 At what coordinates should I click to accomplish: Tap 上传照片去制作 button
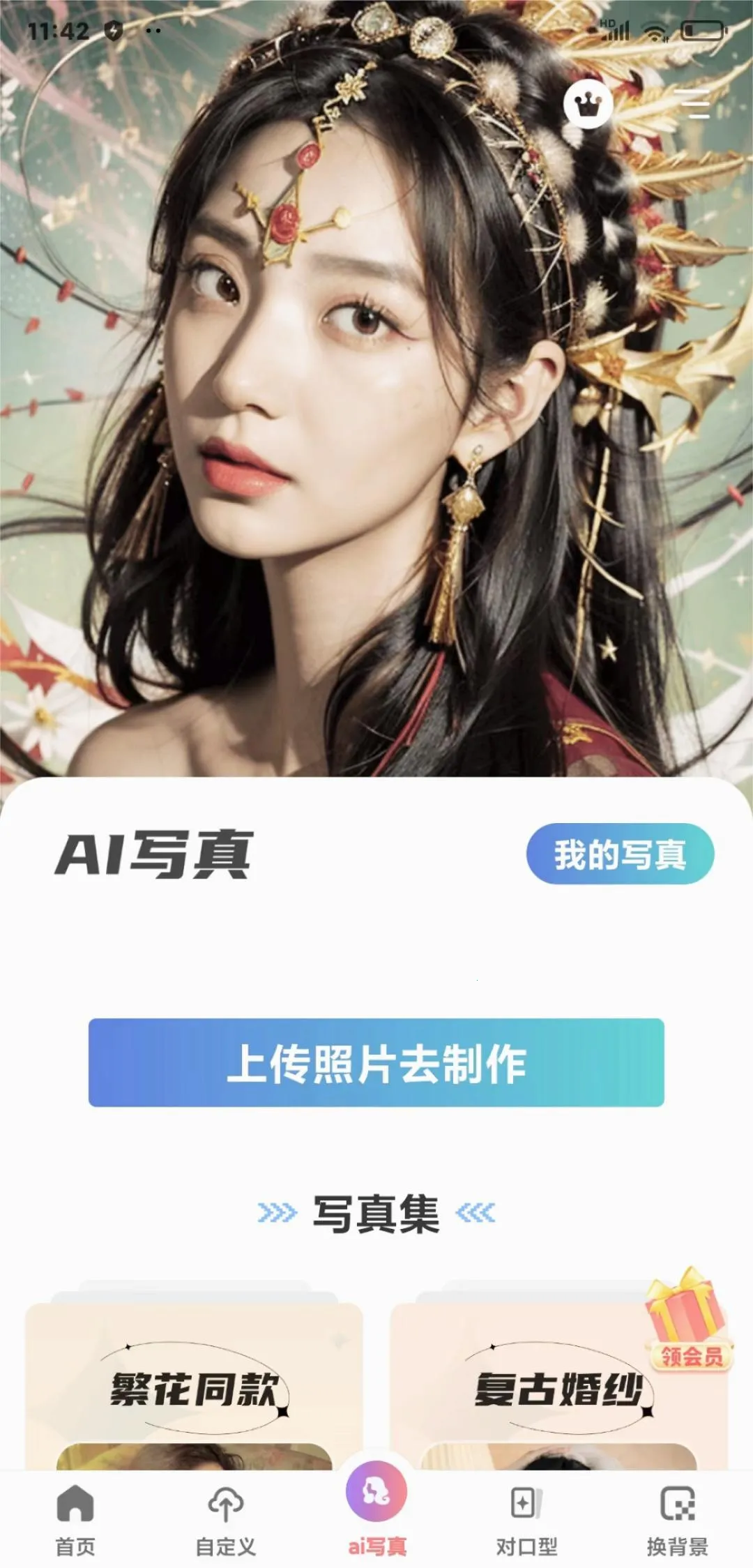(x=376, y=1062)
